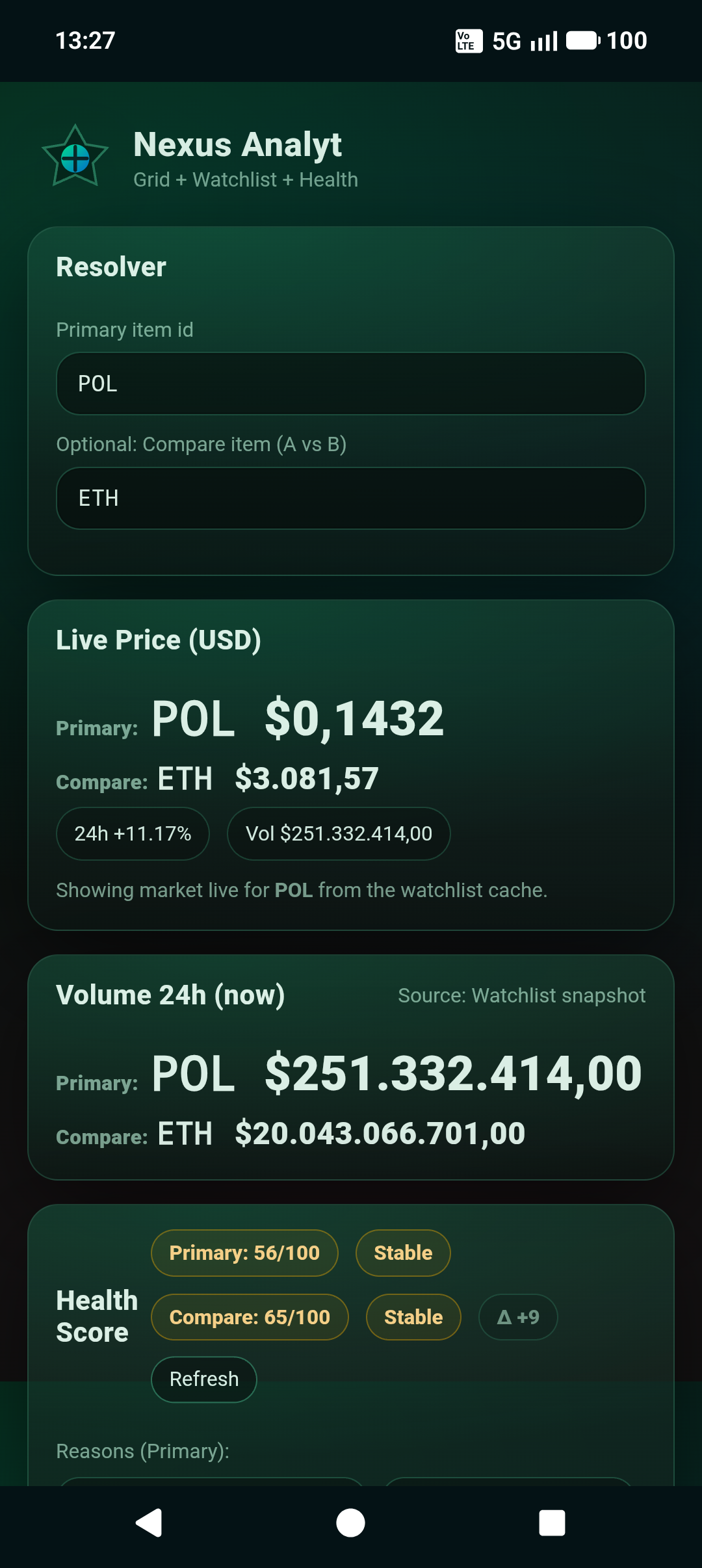Tap the 5G network indicator

506,40
